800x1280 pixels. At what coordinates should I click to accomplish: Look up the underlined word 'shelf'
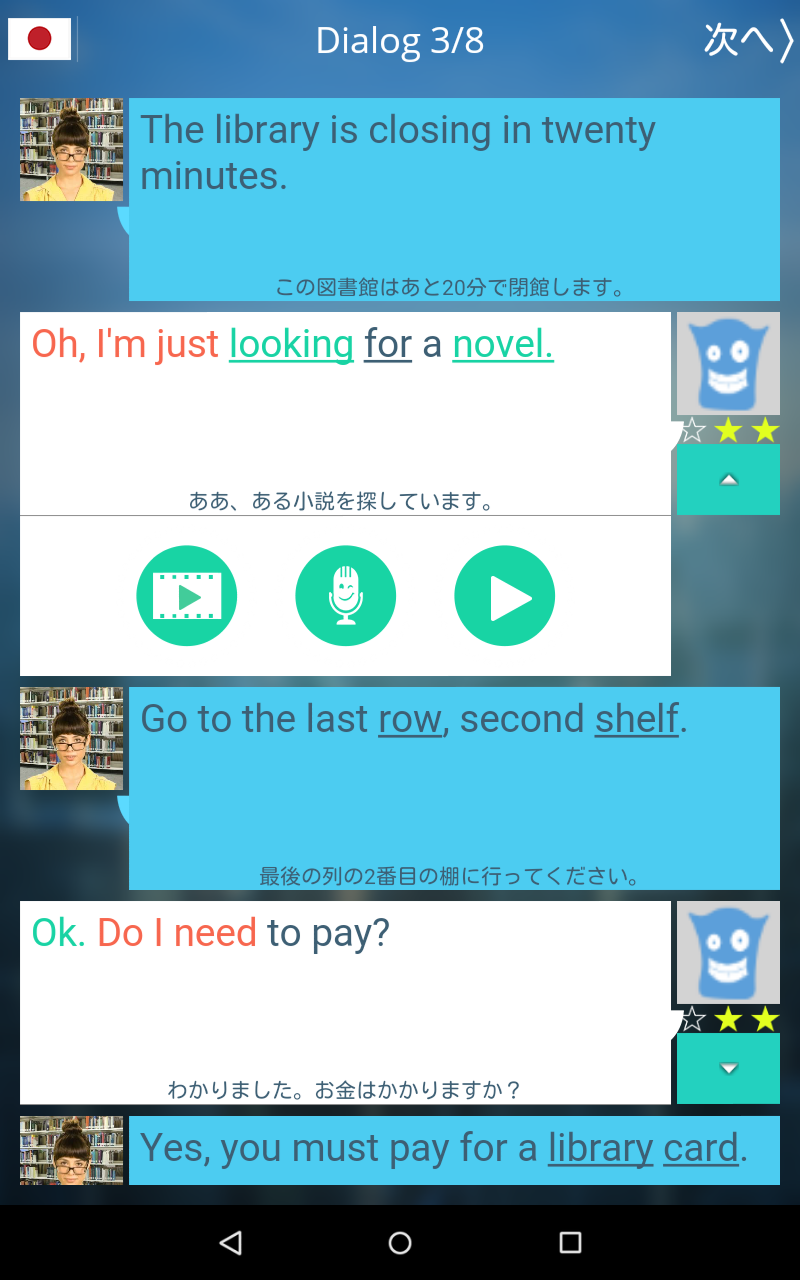[636, 719]
